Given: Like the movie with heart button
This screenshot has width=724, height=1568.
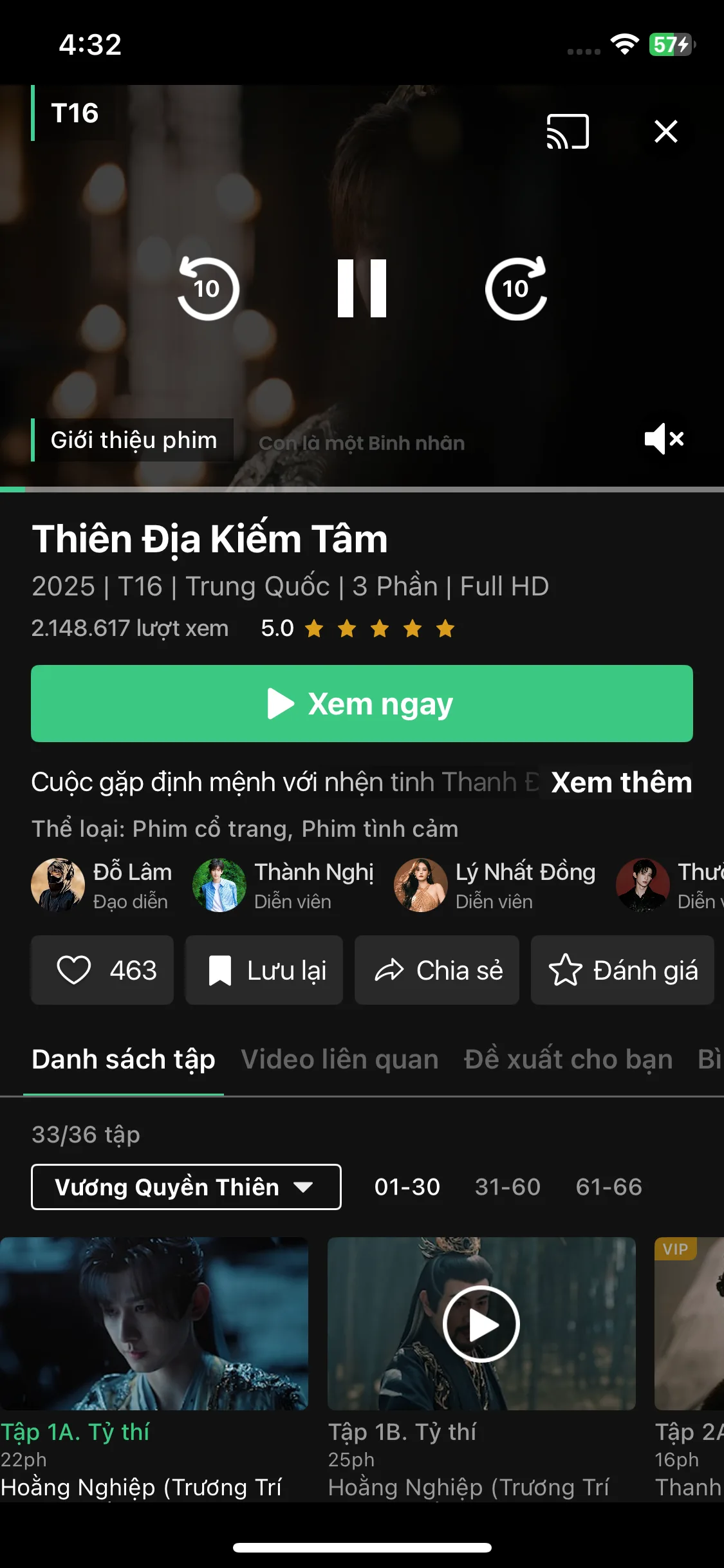Looking at the screenshot, I should coord(102,970).
